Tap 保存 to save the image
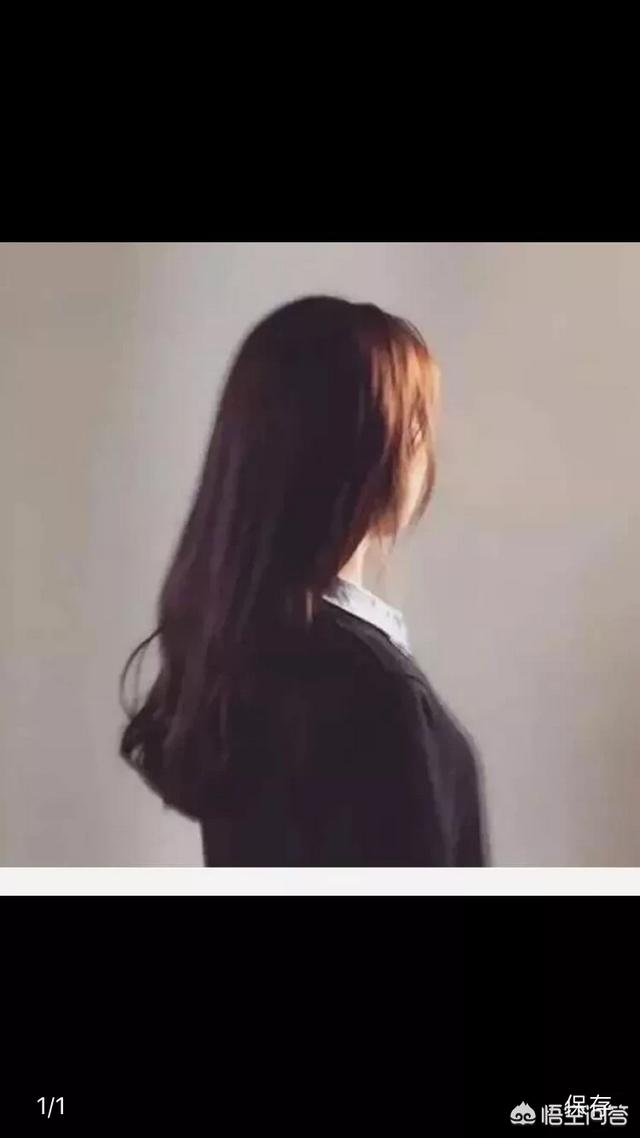Image resolution: width=640 pixels, height=1138 pixels. click(x=588, y=1103)
